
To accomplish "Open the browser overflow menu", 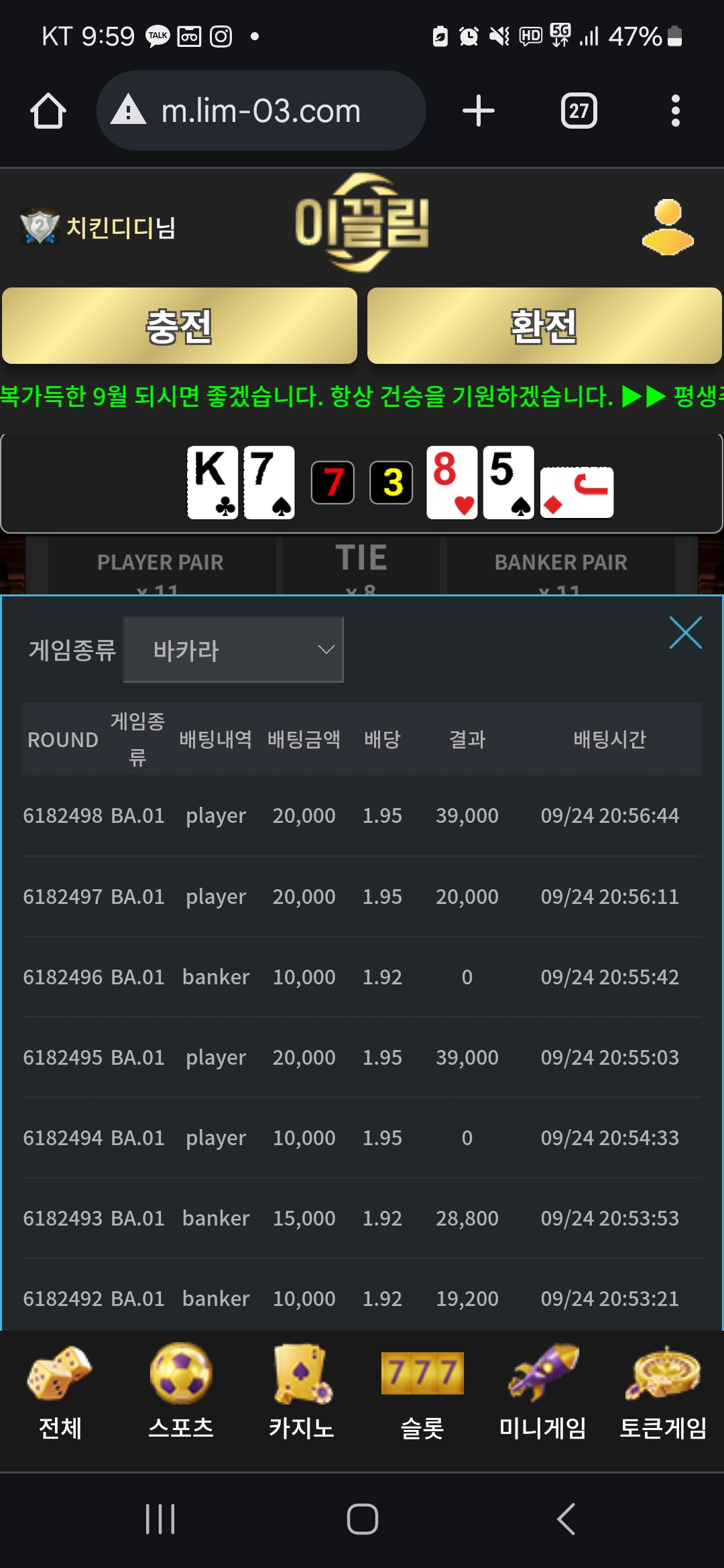I will (x=675, y=111).
